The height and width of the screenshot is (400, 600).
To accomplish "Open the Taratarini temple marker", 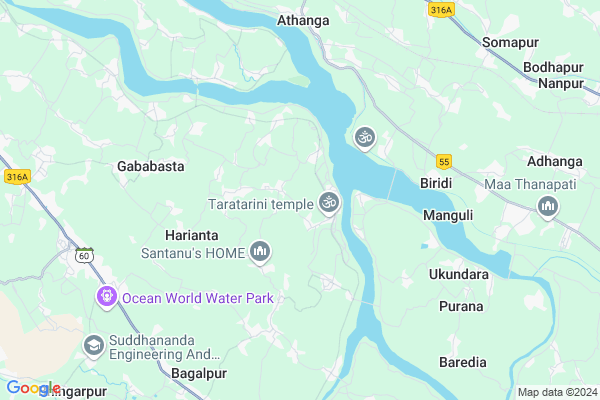I will click(329, 203).
